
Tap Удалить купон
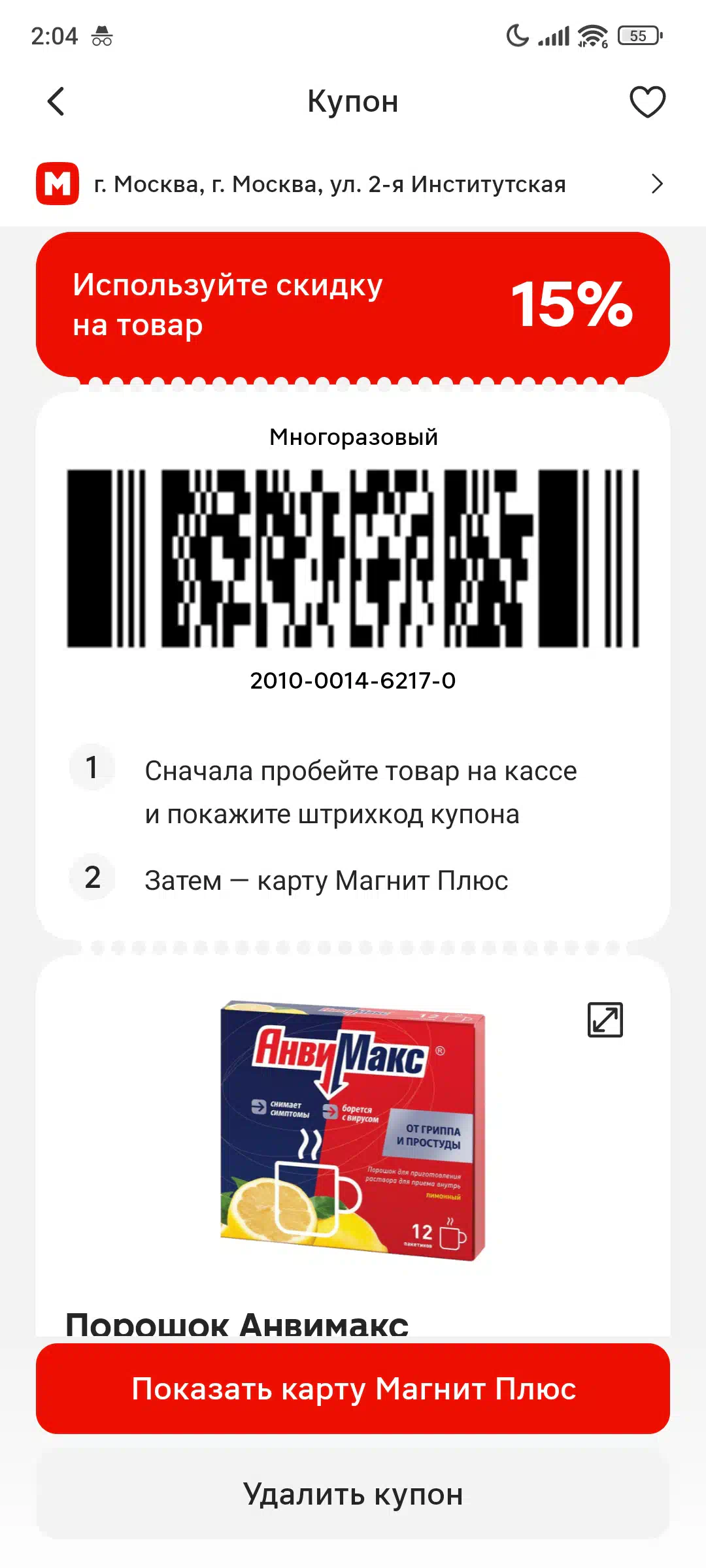point(353,1494)
